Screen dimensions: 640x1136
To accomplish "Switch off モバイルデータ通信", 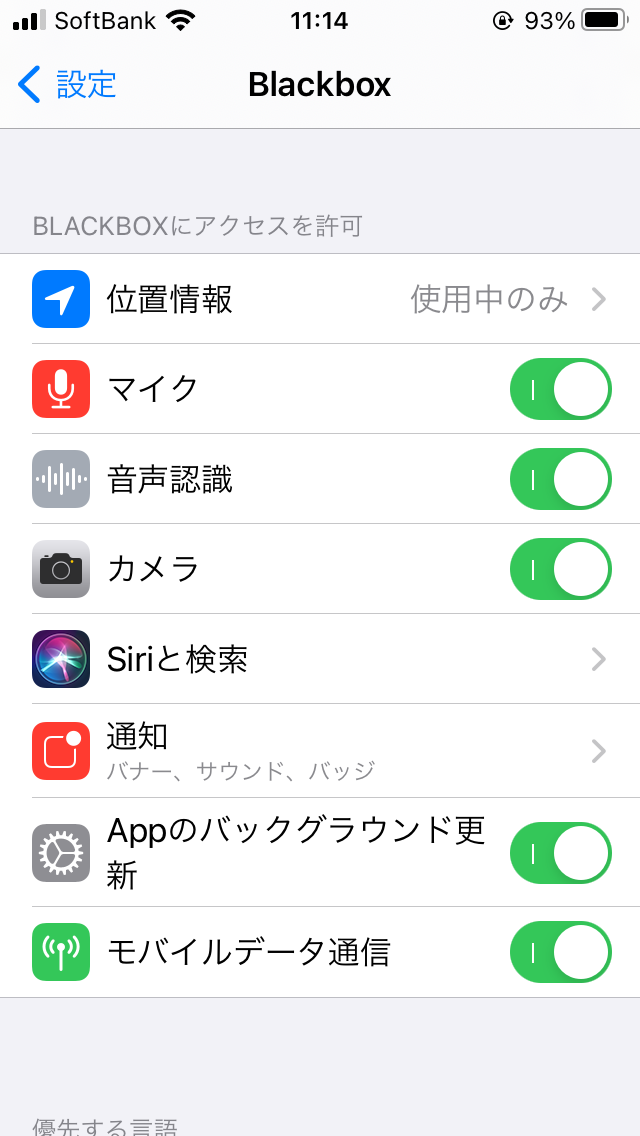I will [x=560, y=952].
